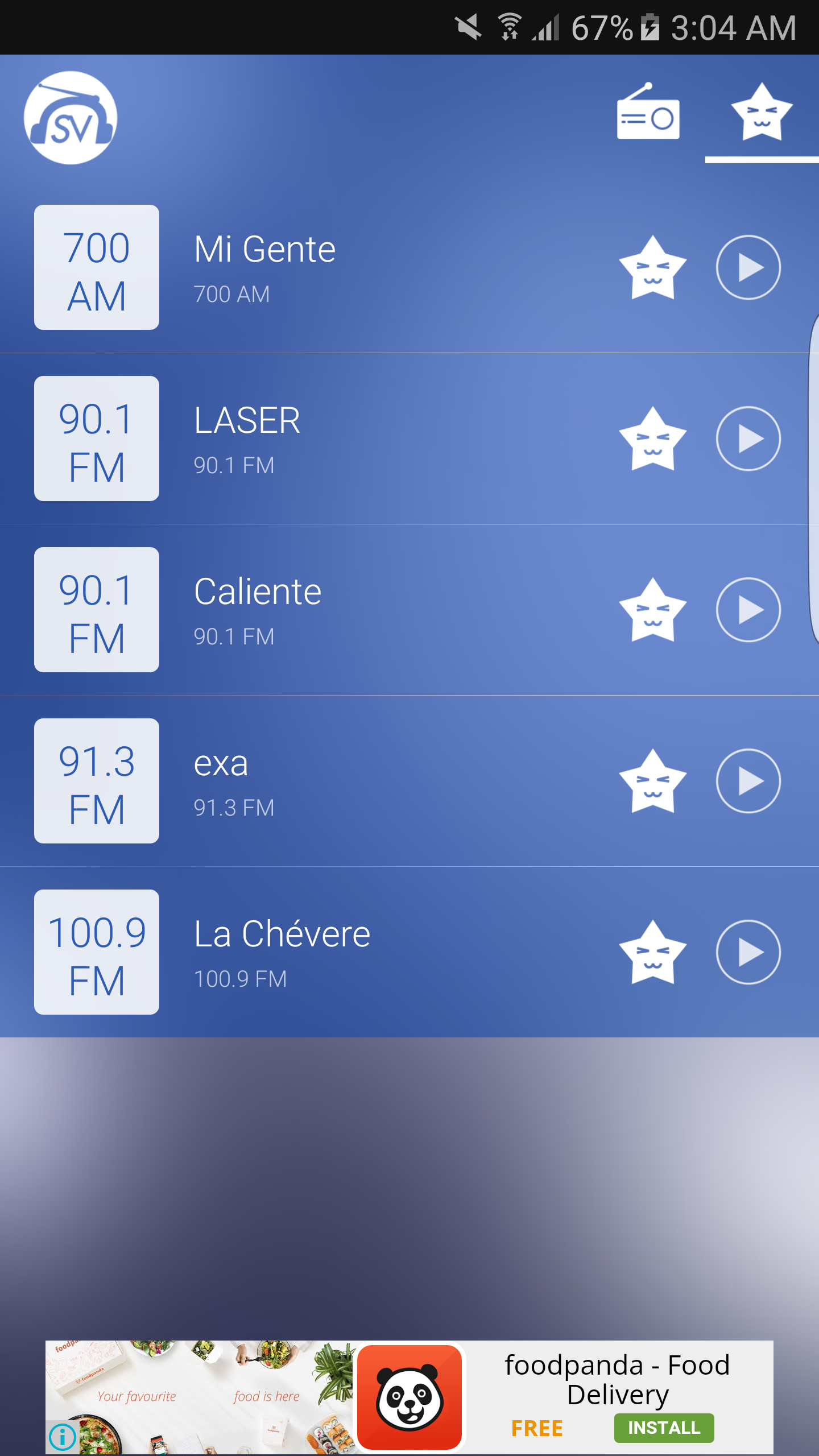The image size is (819, 1456).
Task: Play Caliente 90.1 FM station
Action: [x=748, y=610]
